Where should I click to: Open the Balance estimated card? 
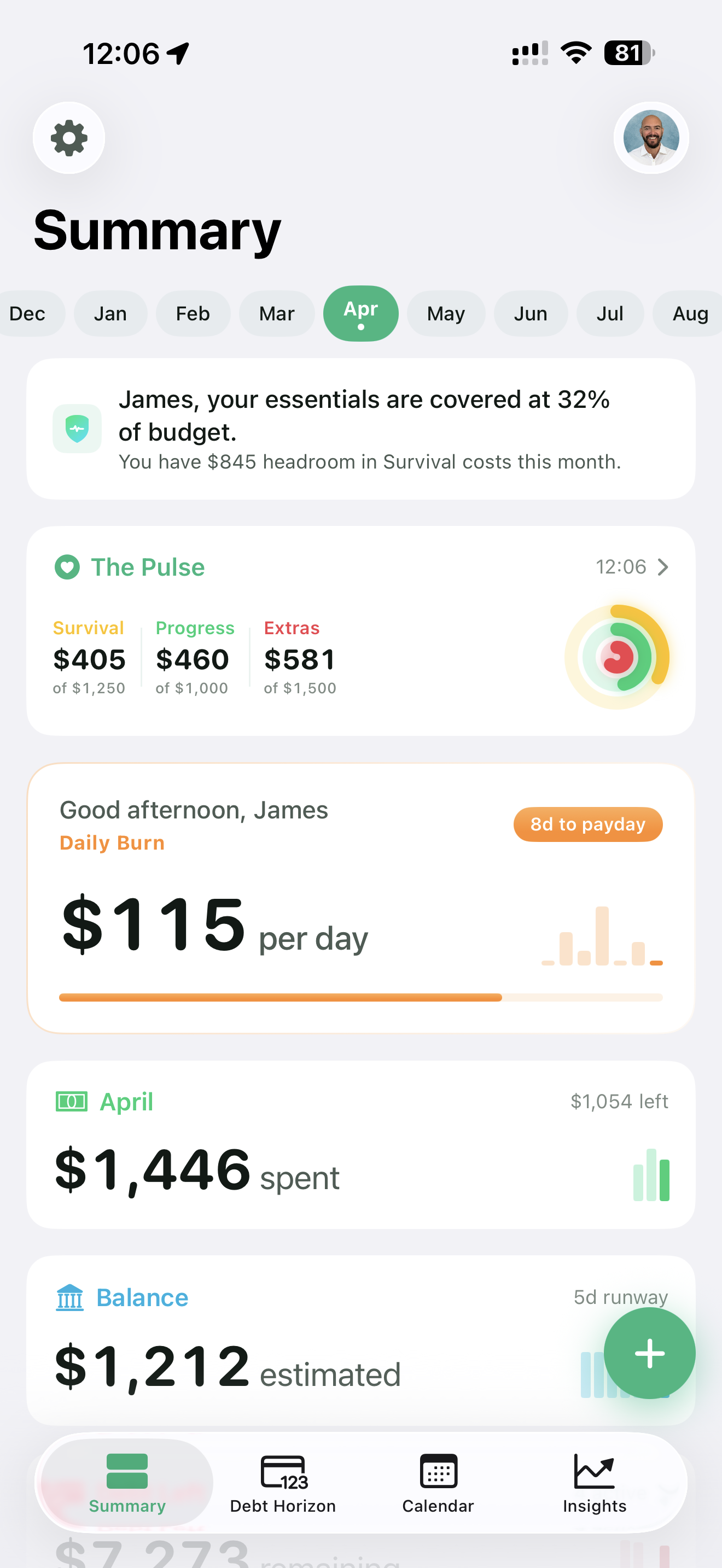[x=304, y=1339]
